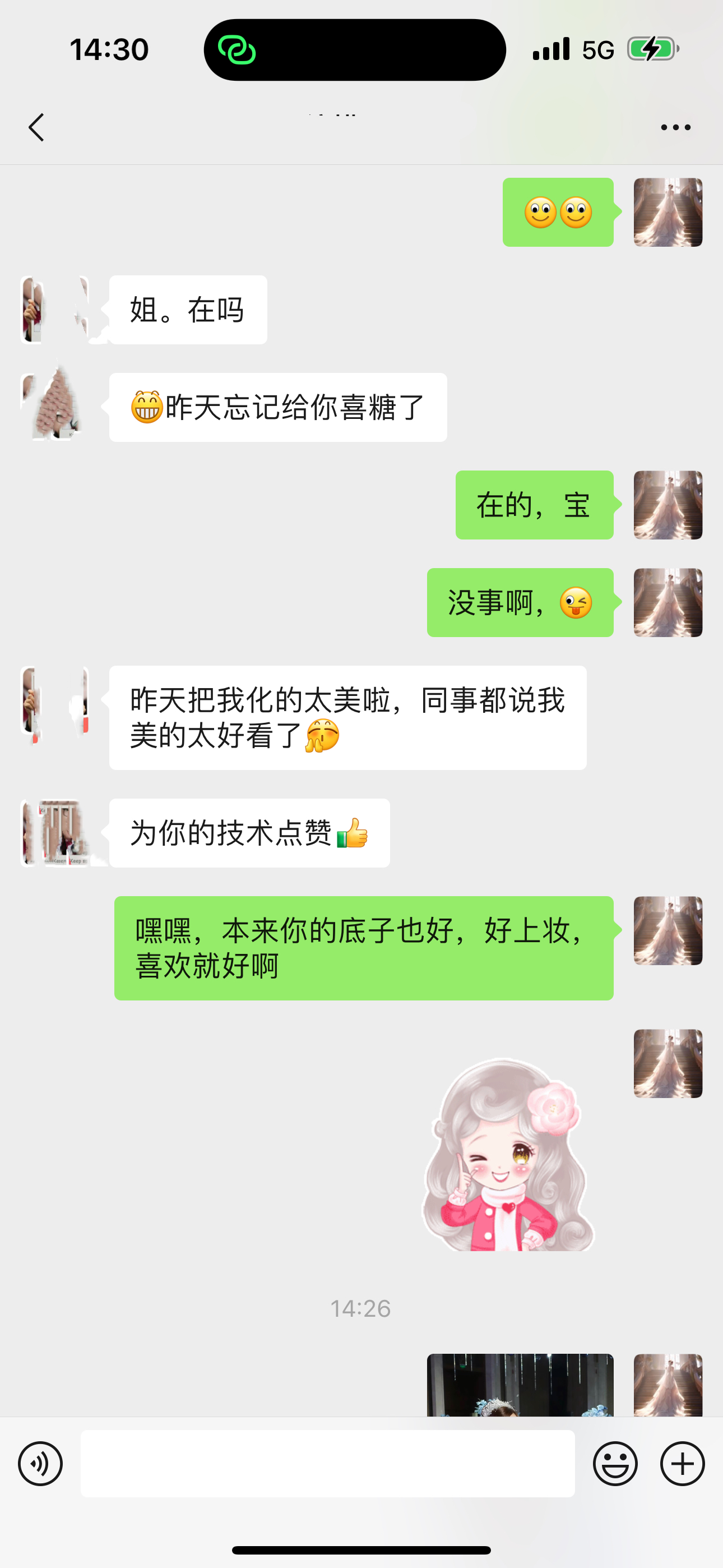This screenshot has width=723, height=1568.
Task: Open own avatar beside "在的，宝"
Action: (668, 505)
